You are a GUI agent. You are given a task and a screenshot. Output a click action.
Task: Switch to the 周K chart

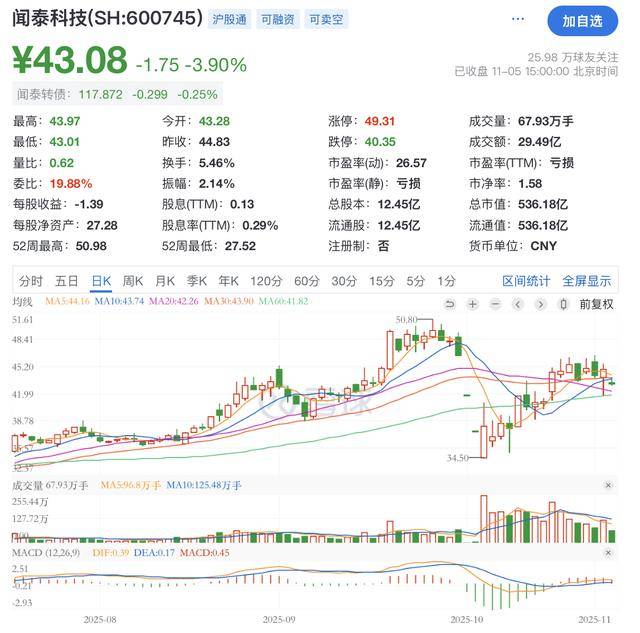pos(133,281)
